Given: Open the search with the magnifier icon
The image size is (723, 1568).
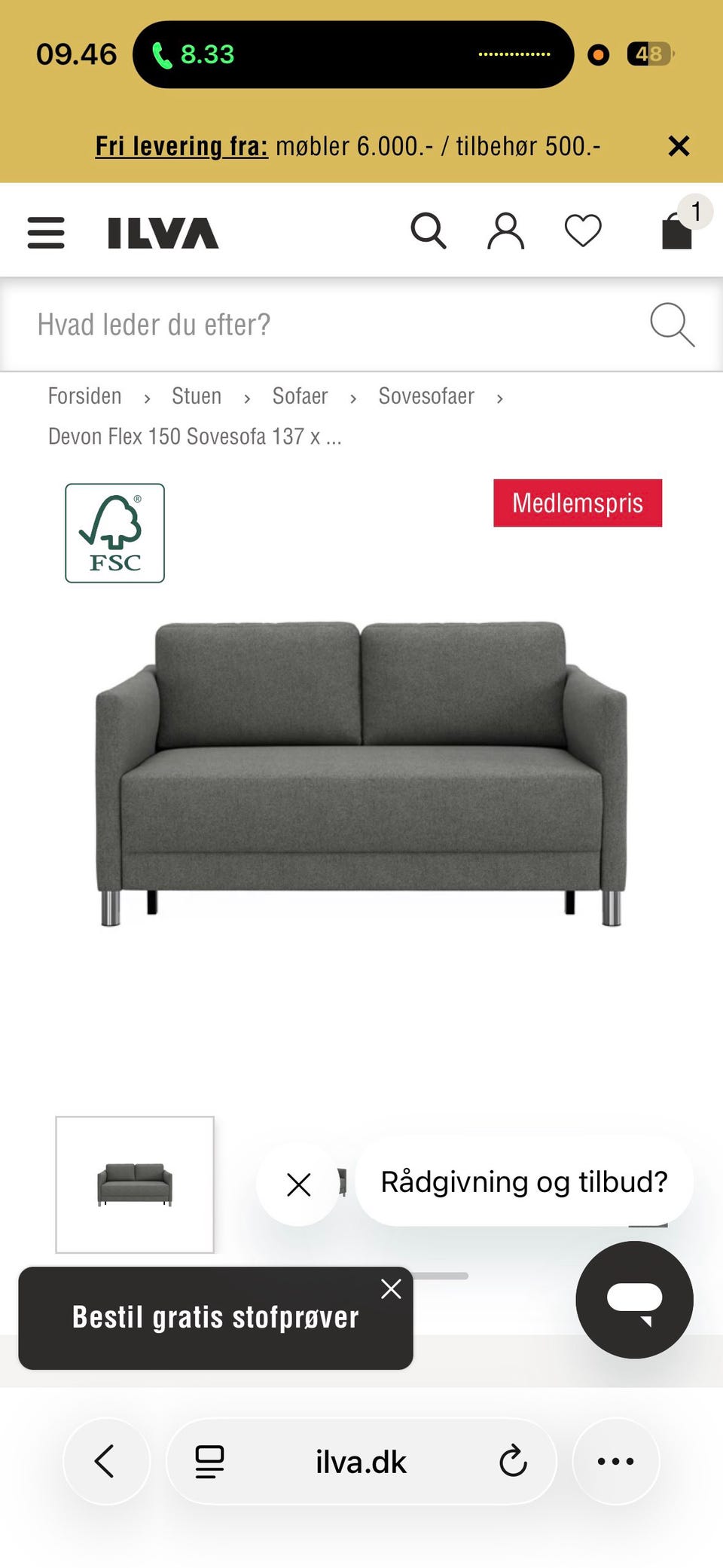Looking at the screenshot, I should coord(430,231).
